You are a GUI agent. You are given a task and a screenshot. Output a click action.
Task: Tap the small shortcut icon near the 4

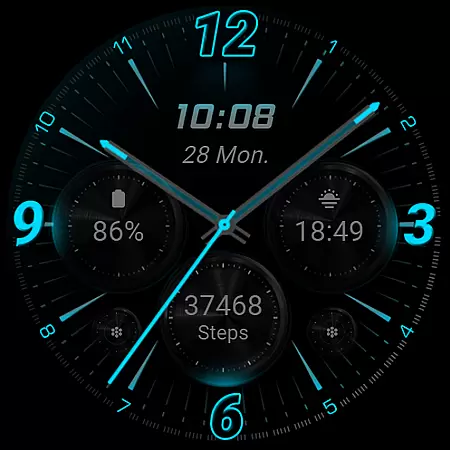(x=332, y=332)
